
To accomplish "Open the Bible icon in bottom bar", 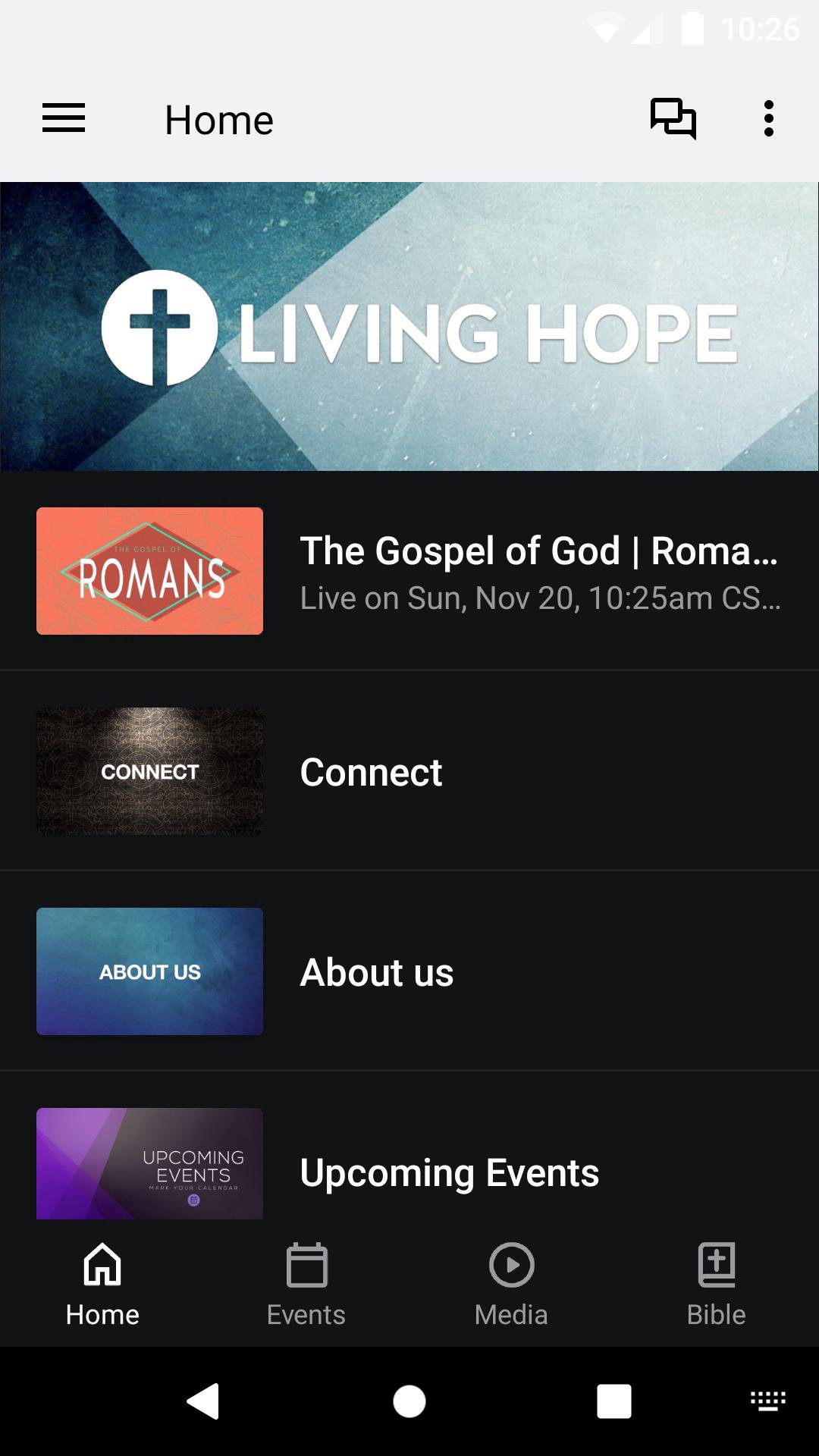I will (716, 1282).
